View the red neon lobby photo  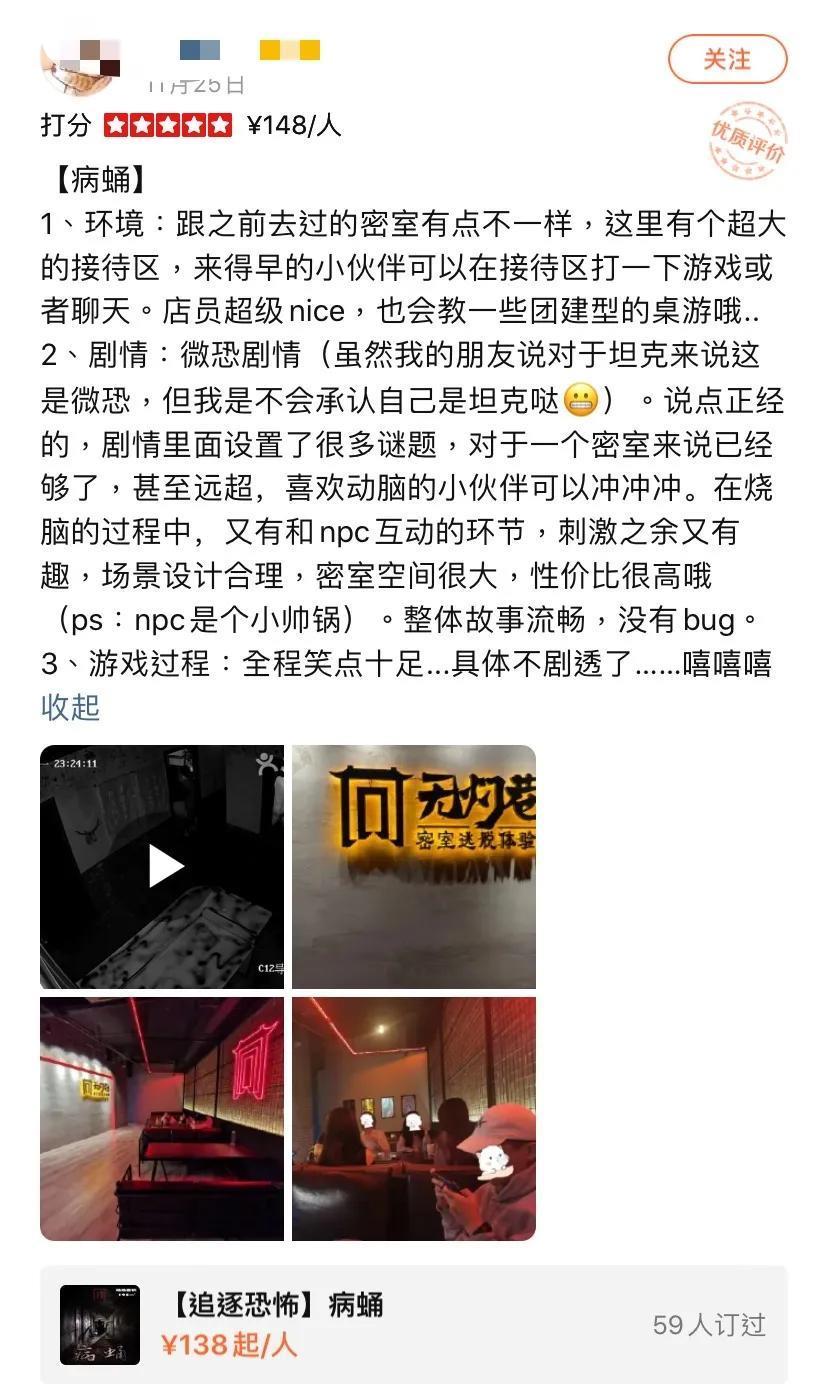pos(162,1118)
